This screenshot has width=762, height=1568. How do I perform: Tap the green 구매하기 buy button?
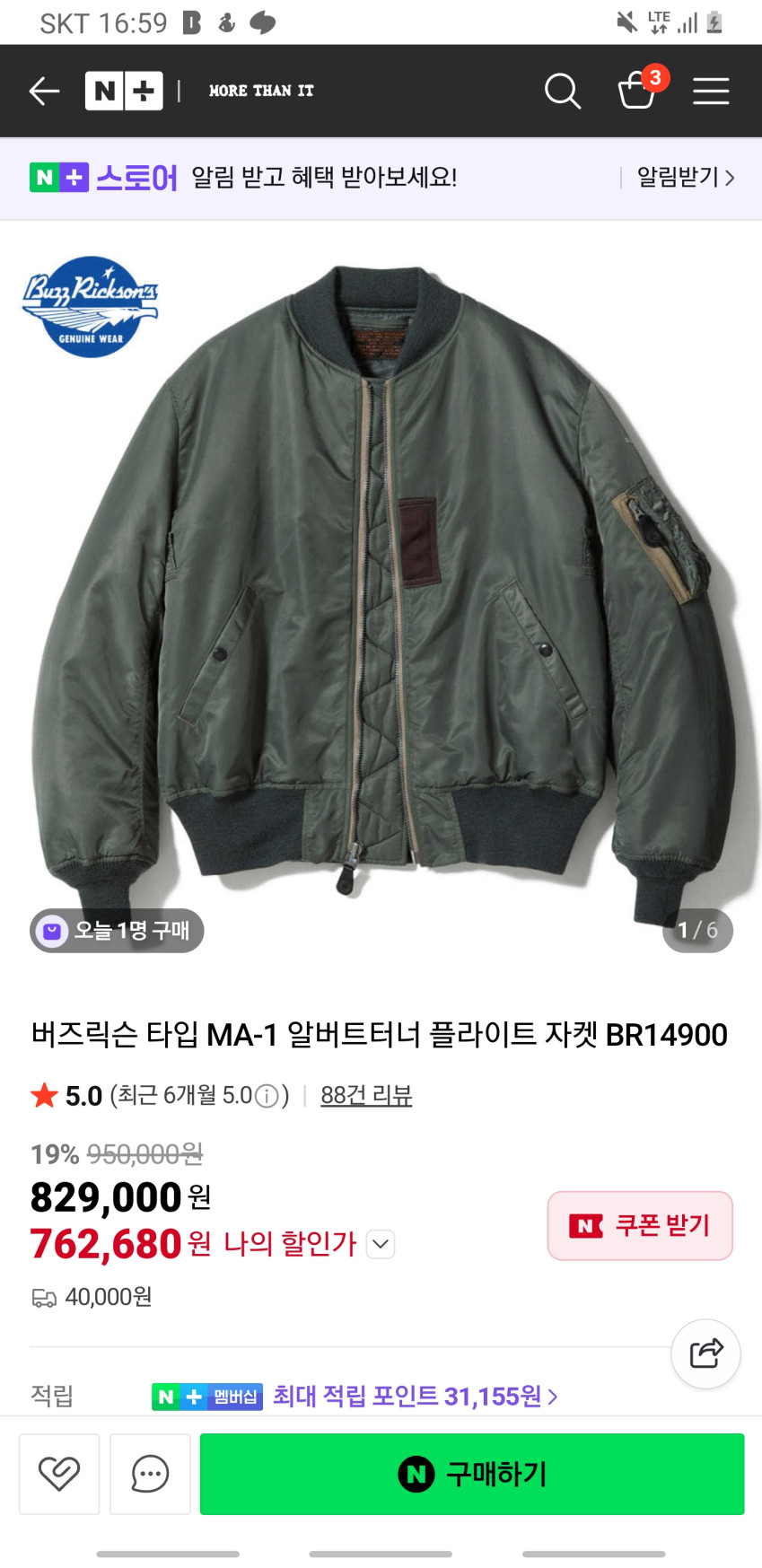click(472, 1474)
